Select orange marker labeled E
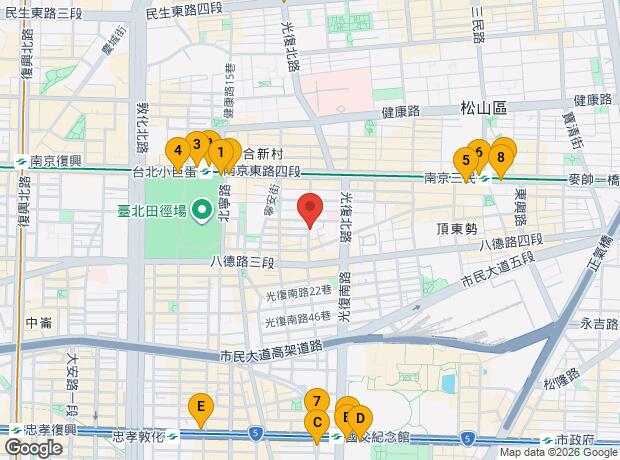This screenshot has height=460, width=620. [x=201, y=409]
